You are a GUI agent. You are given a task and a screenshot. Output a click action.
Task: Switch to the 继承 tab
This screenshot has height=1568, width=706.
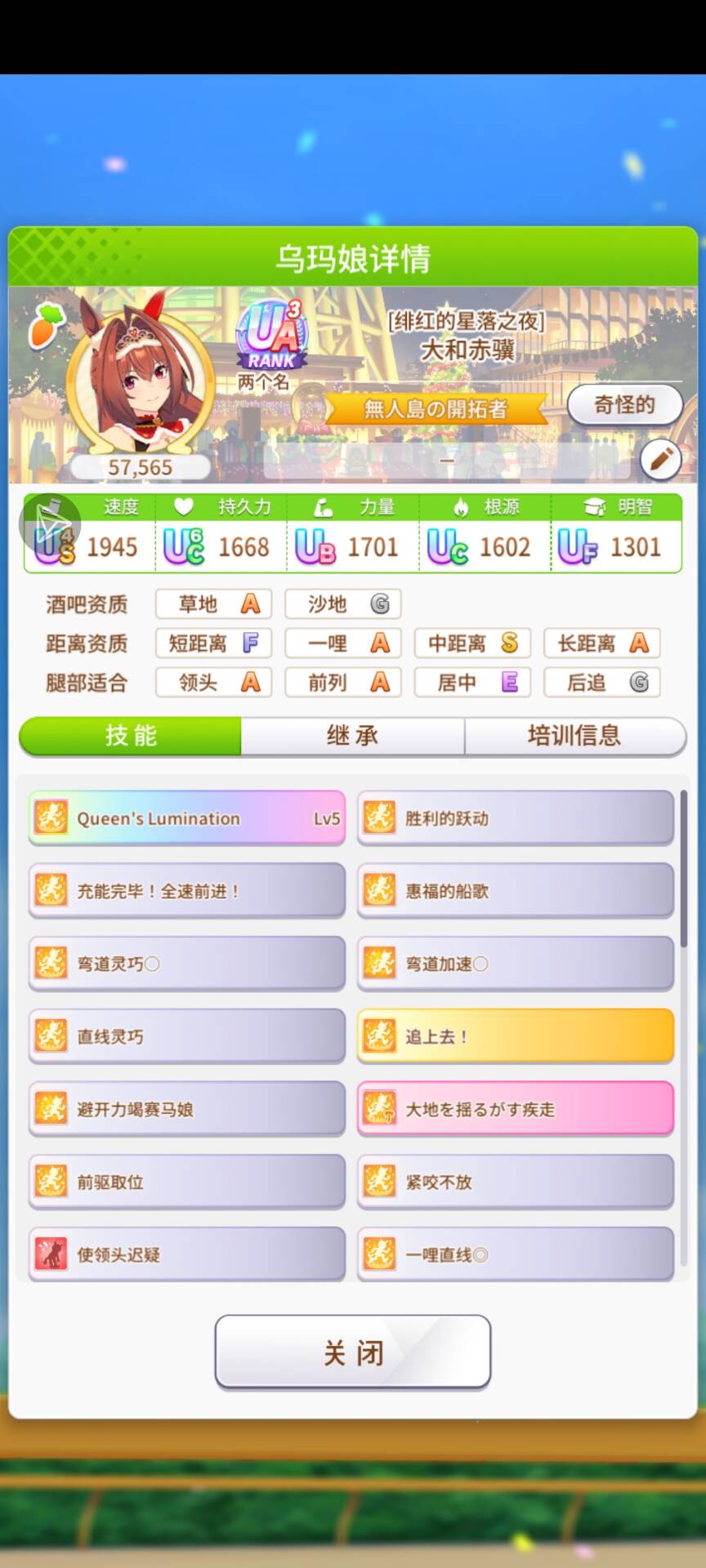pyautogui.click(x=352, y=736)
